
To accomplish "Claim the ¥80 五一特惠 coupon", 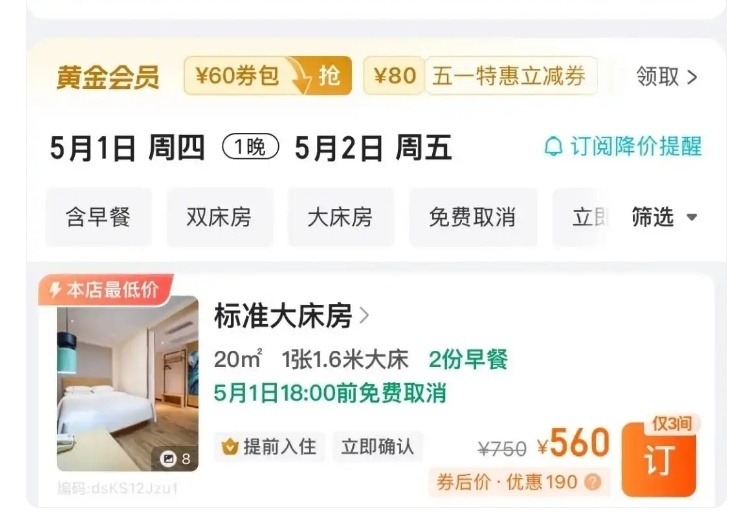I will tap(480, 77).
